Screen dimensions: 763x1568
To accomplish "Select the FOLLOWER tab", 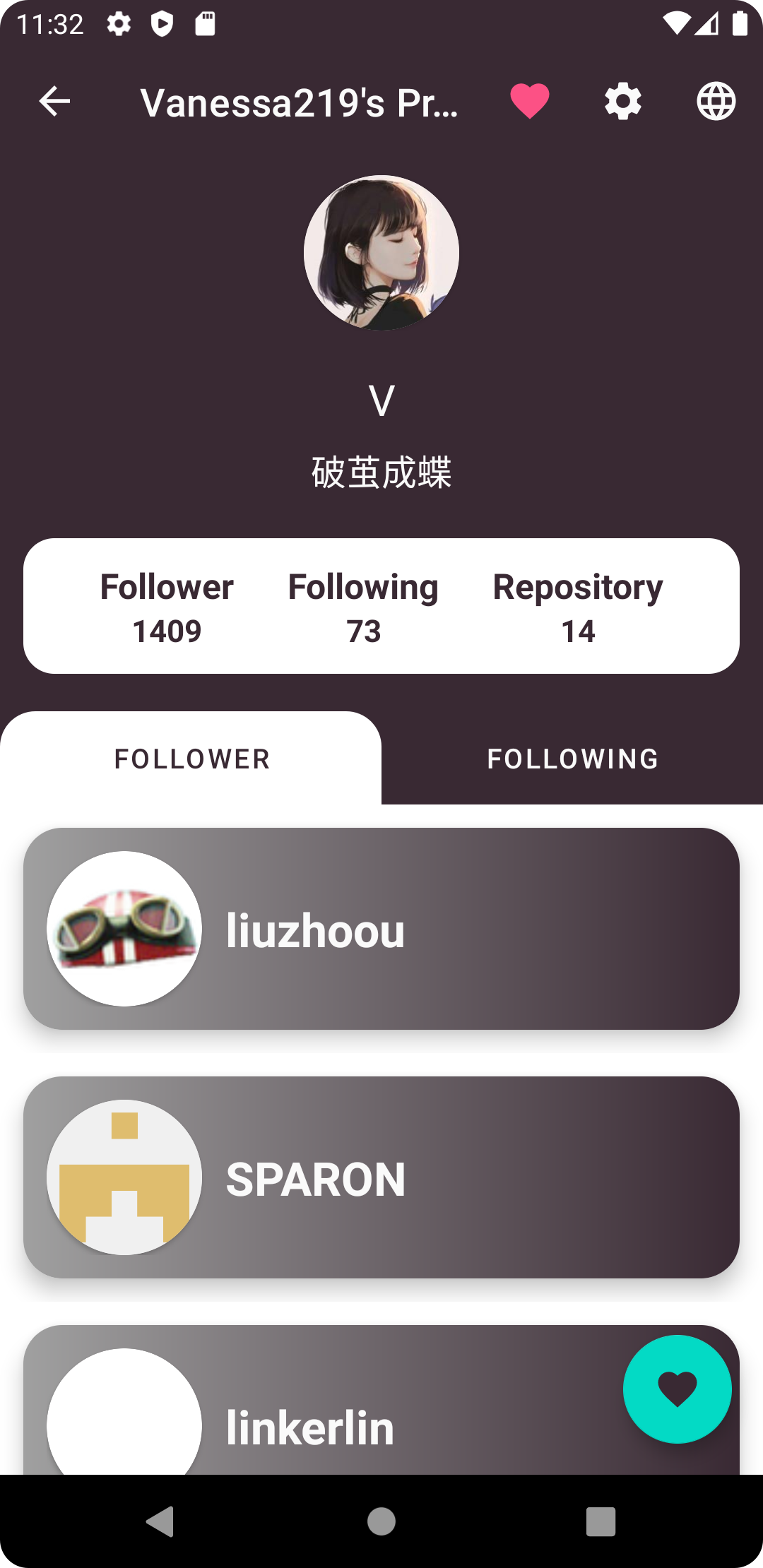I will [x=191, y=758].
